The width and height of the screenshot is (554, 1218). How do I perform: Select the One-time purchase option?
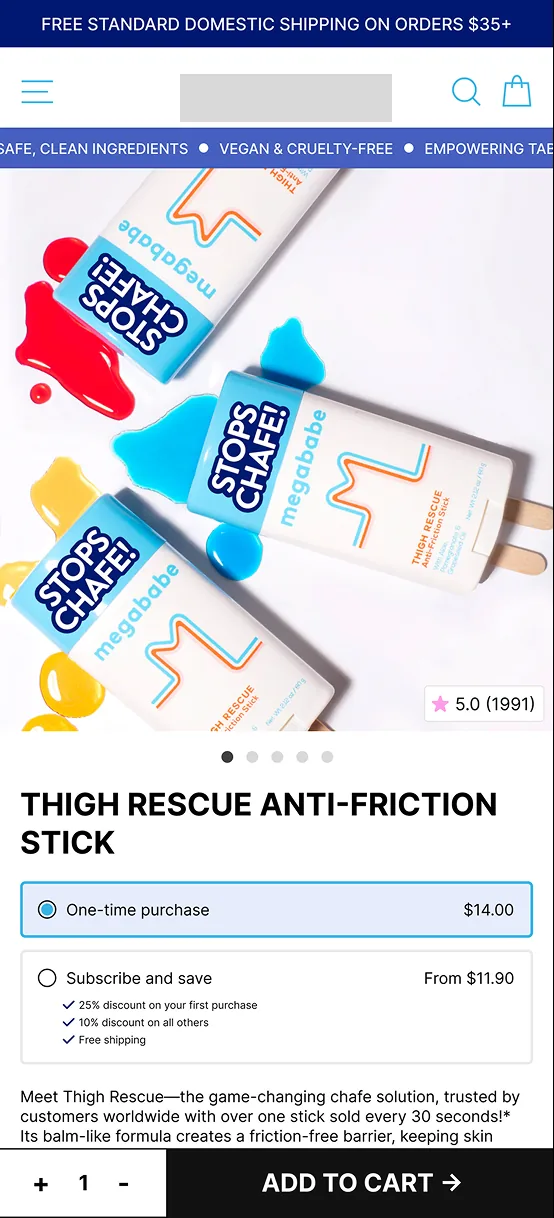pyautogui.click(x=277, y=910)
